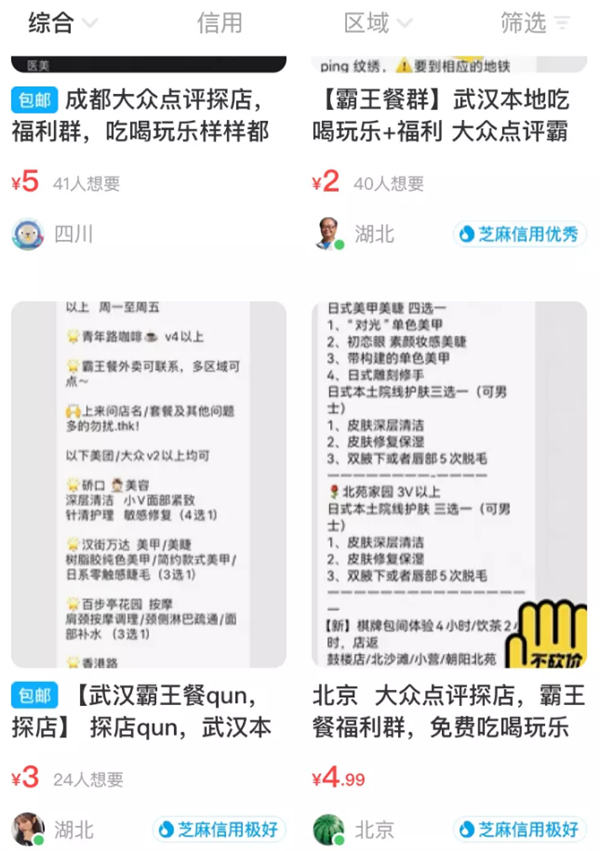Open the 北京 seller's watermelon avatar
This screenshot has width=600, height=851.
tap(328, 830)
